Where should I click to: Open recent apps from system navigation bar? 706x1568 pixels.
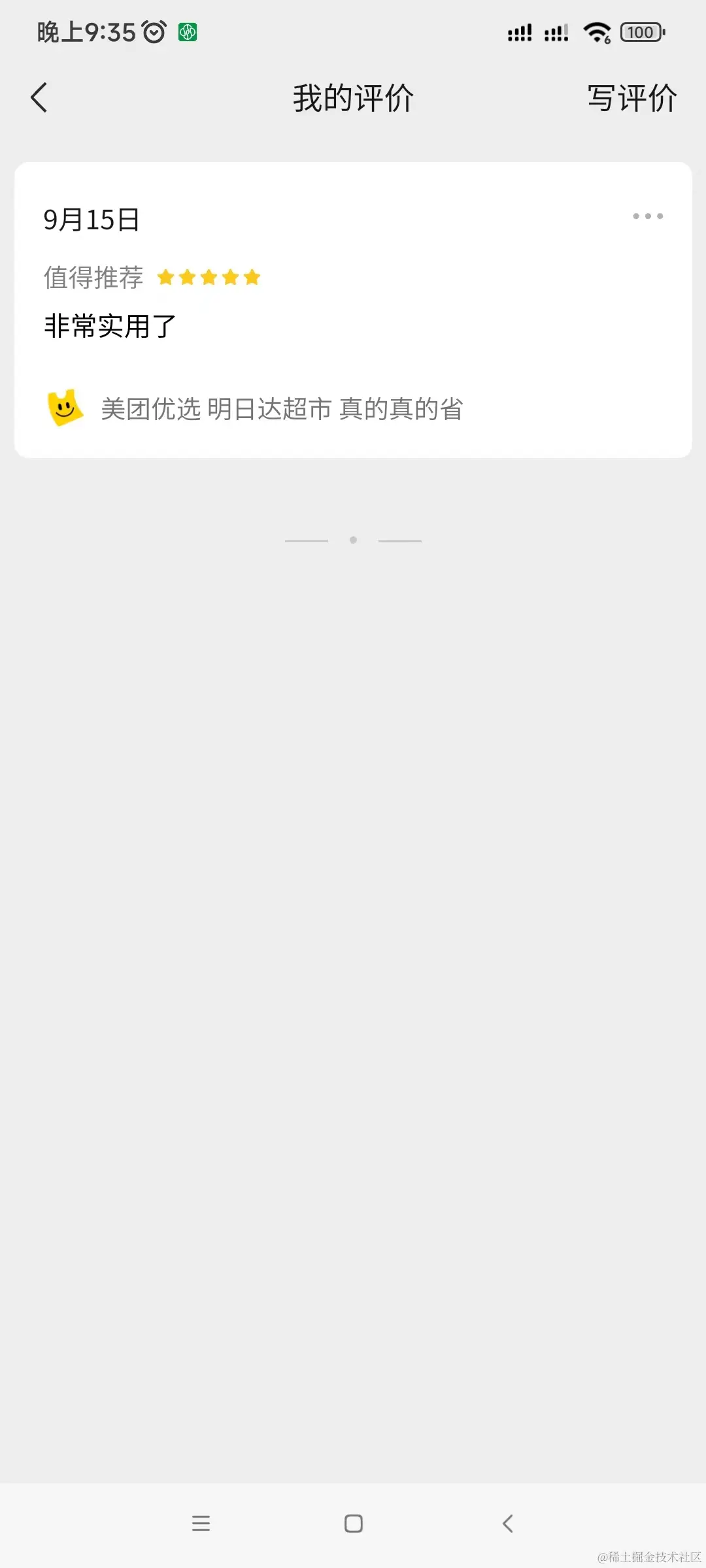(x=201, y=1524)
